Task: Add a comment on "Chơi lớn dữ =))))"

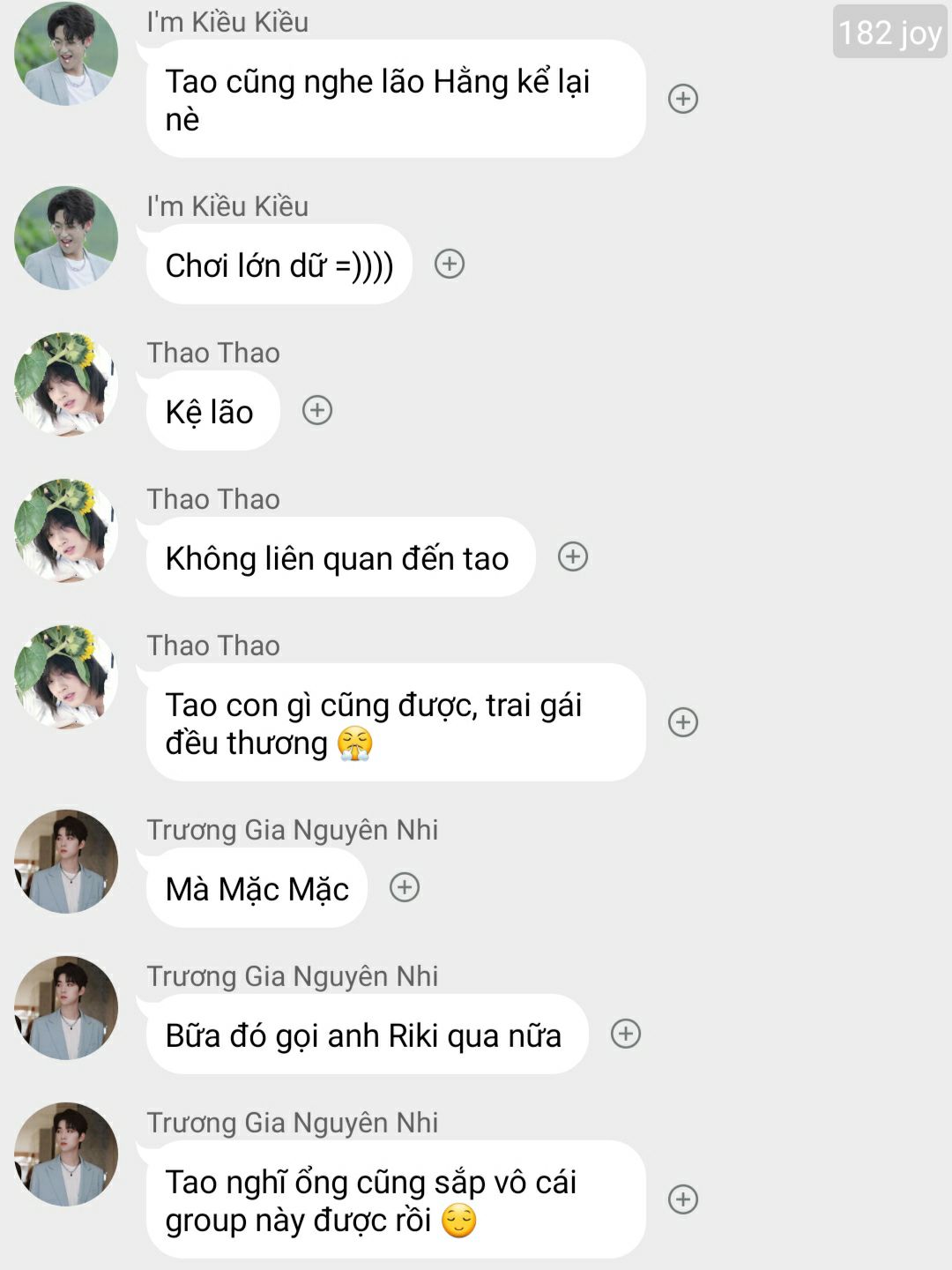Action: click(x=450, y=264)
